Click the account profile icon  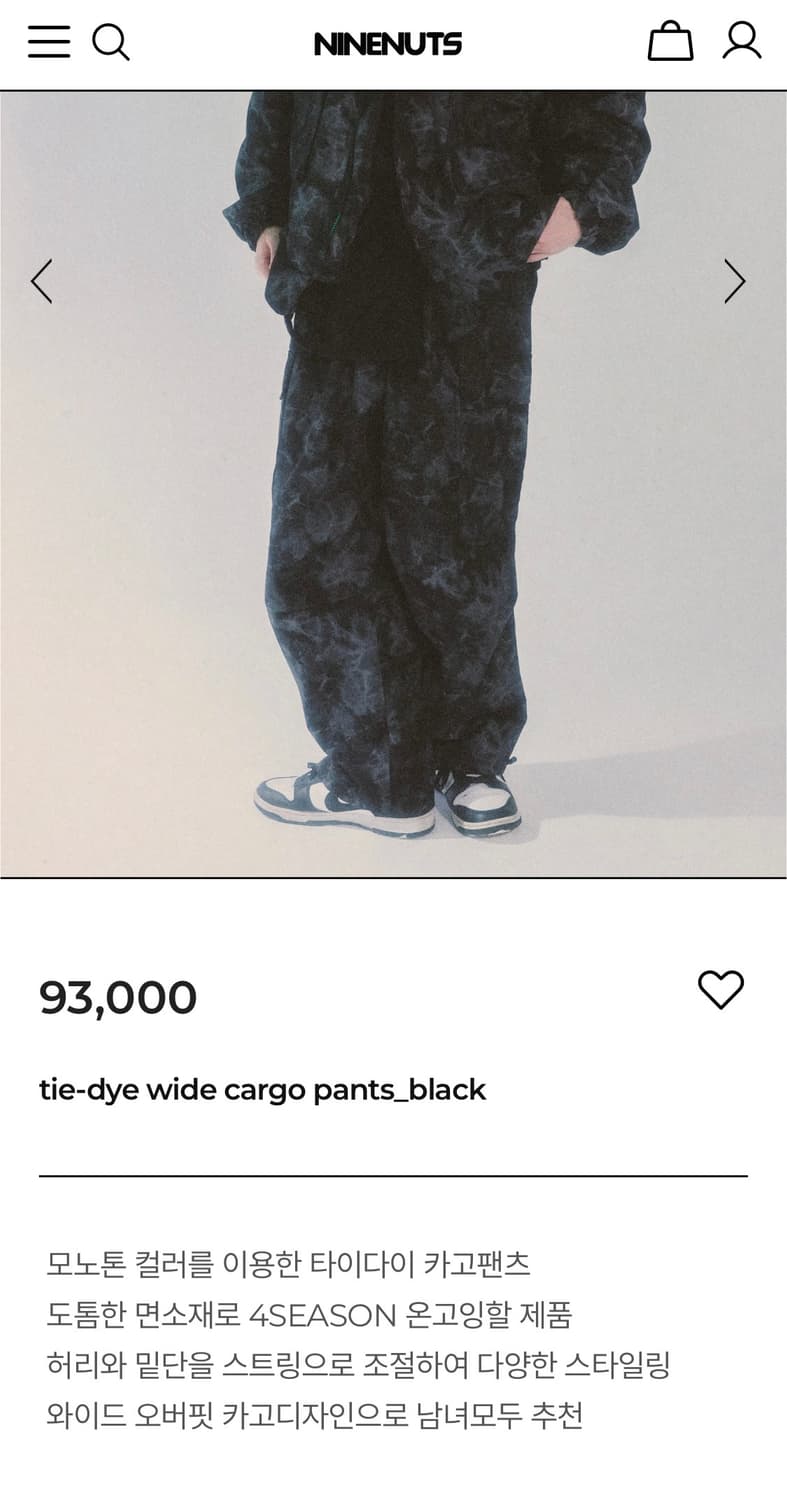click(740, 42)
